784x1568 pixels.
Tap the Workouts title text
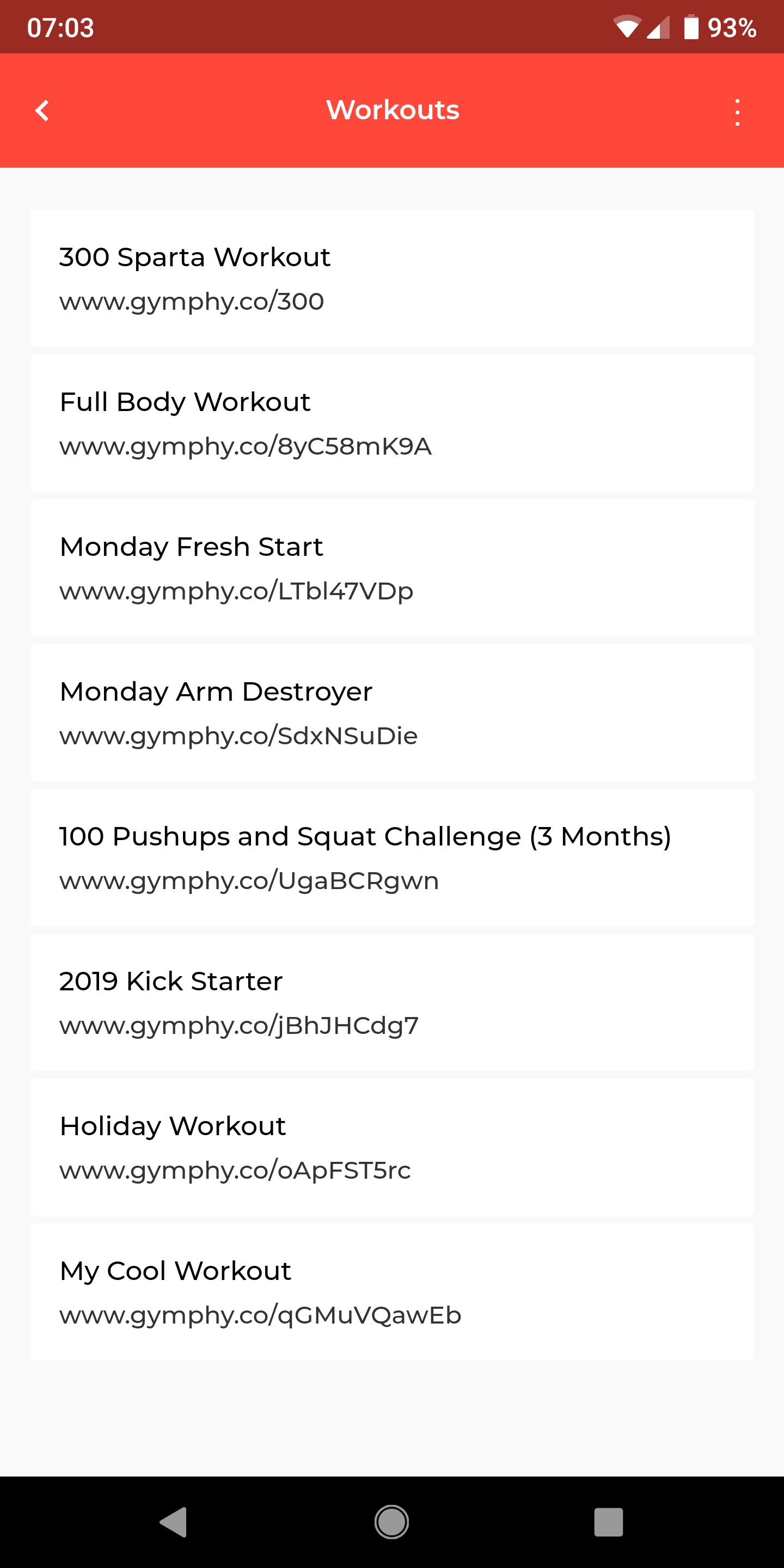(x=392, y=110)
